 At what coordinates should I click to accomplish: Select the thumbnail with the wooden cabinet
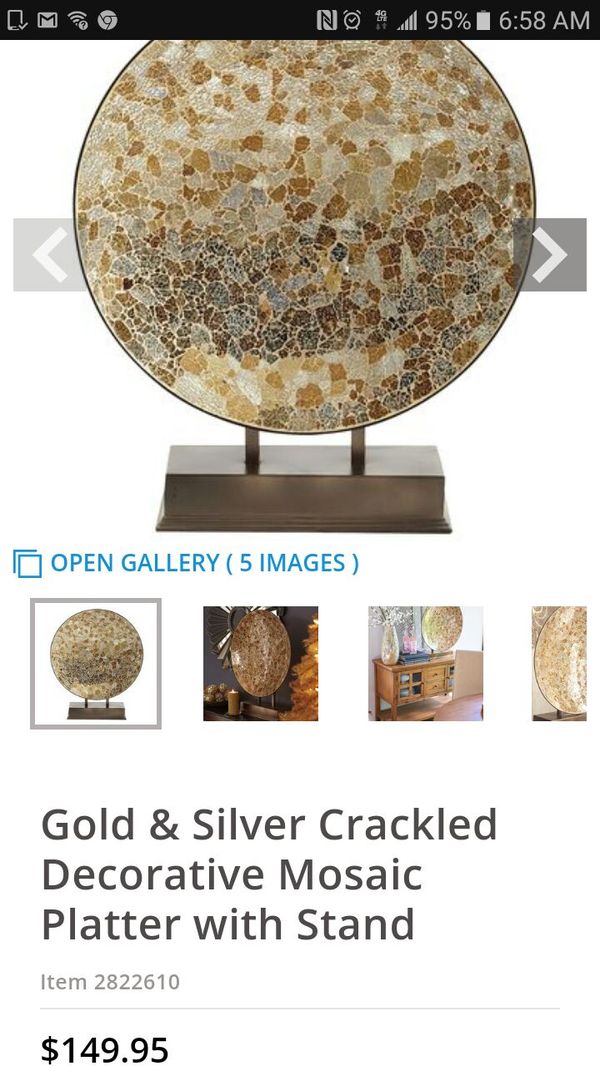point(426,664)
